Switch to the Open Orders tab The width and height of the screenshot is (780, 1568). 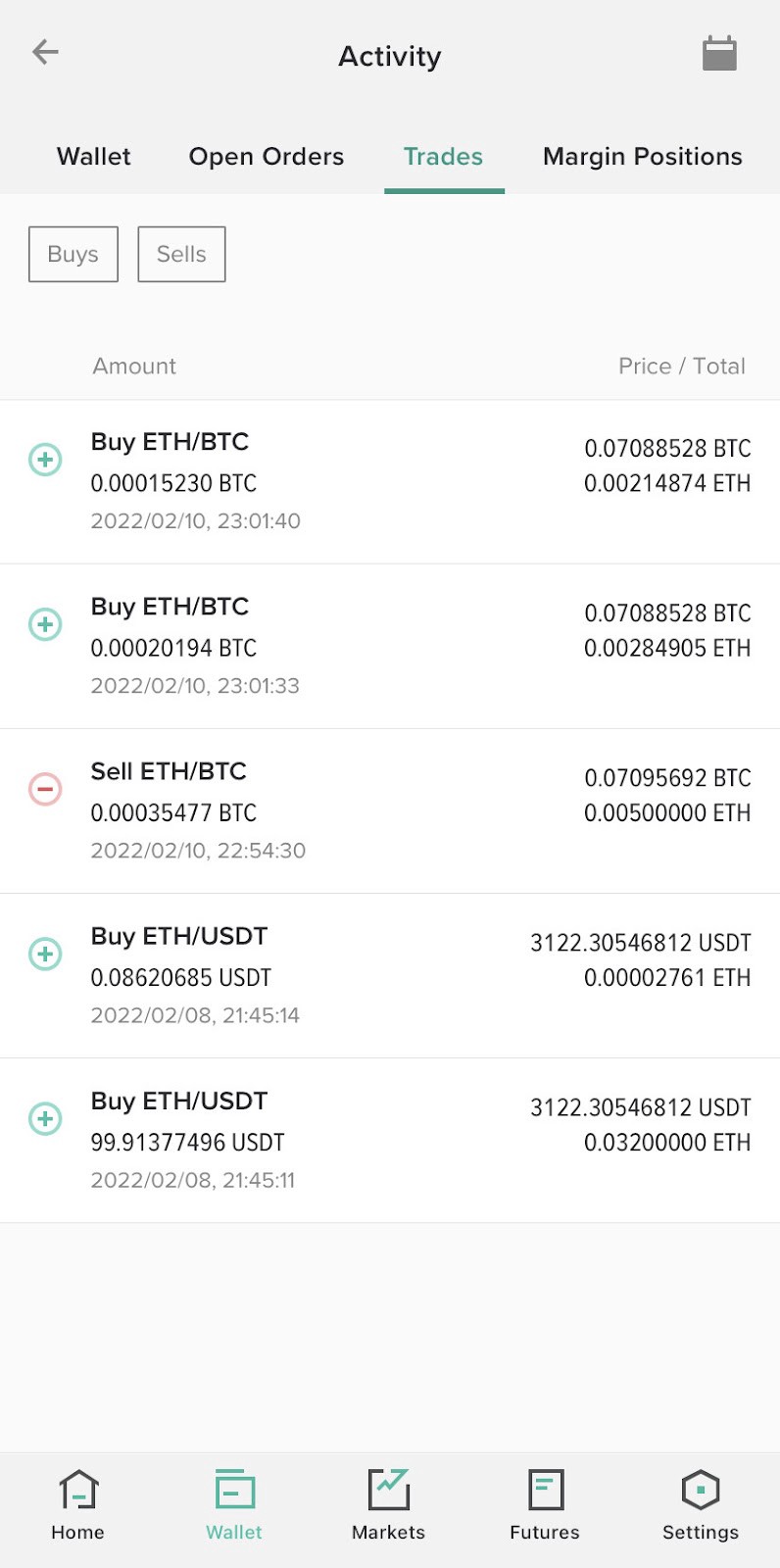[267, 157]
